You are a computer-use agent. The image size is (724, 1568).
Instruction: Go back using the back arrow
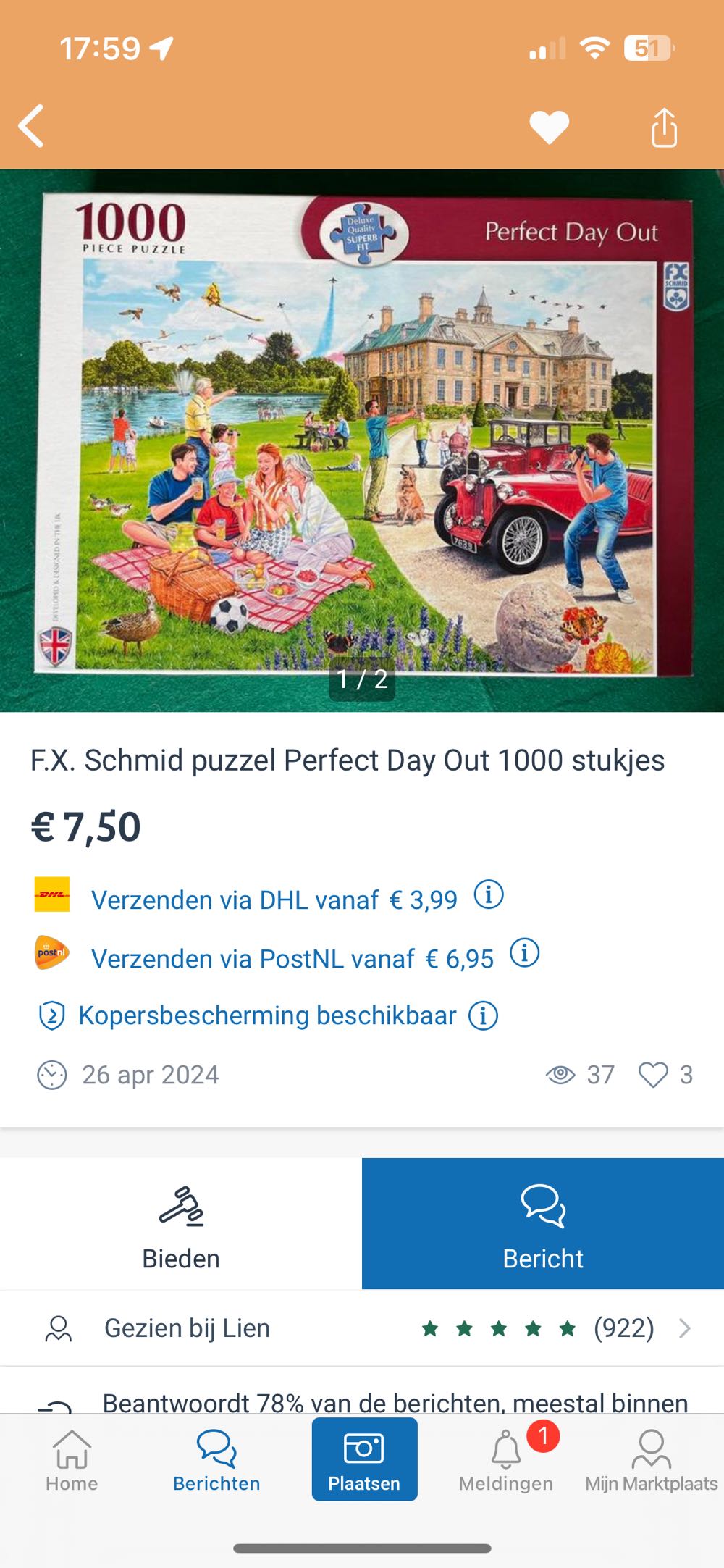click(x=30, y=125)
